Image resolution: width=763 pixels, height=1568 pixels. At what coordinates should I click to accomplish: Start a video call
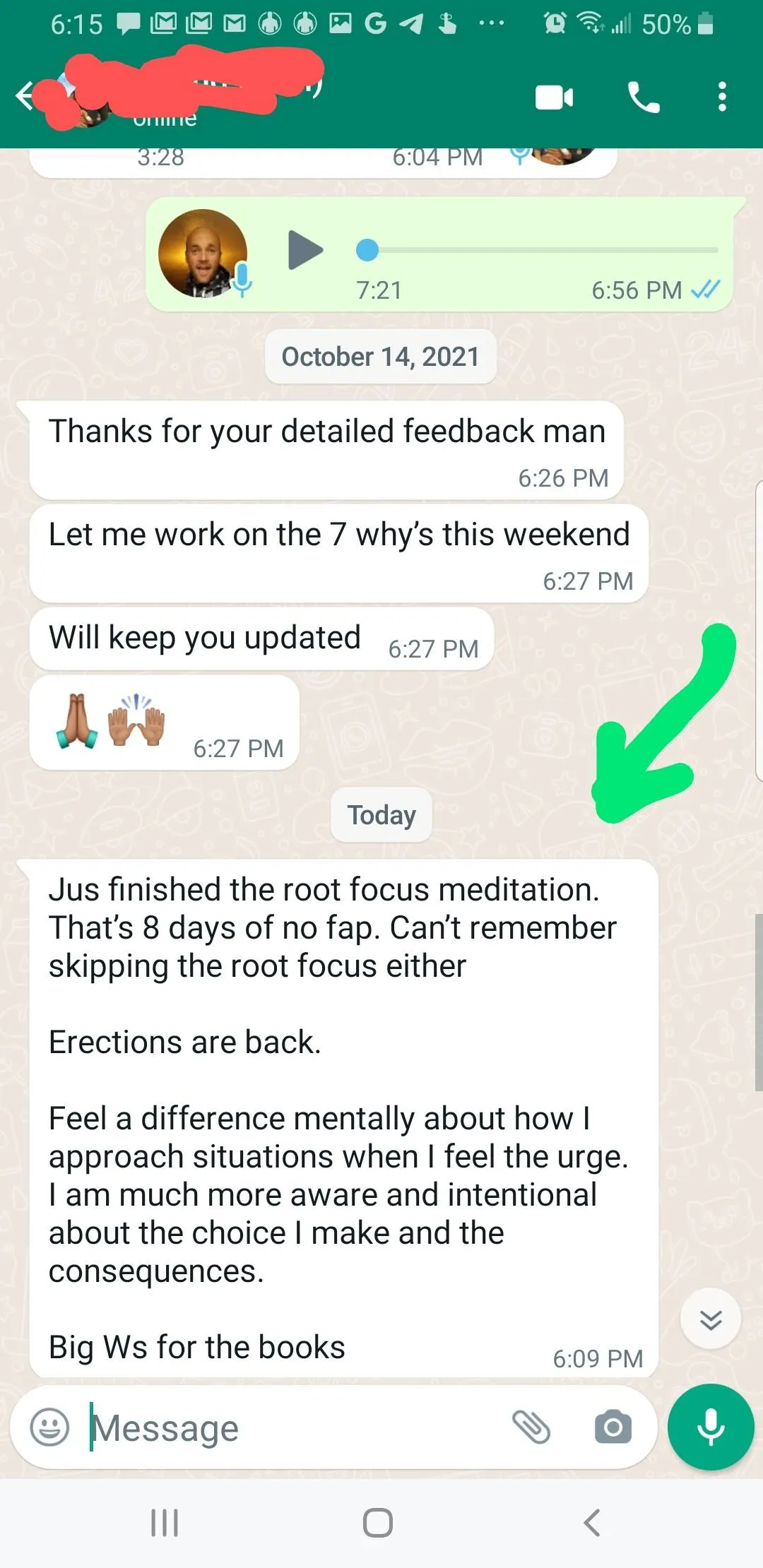tap(555, 97)
